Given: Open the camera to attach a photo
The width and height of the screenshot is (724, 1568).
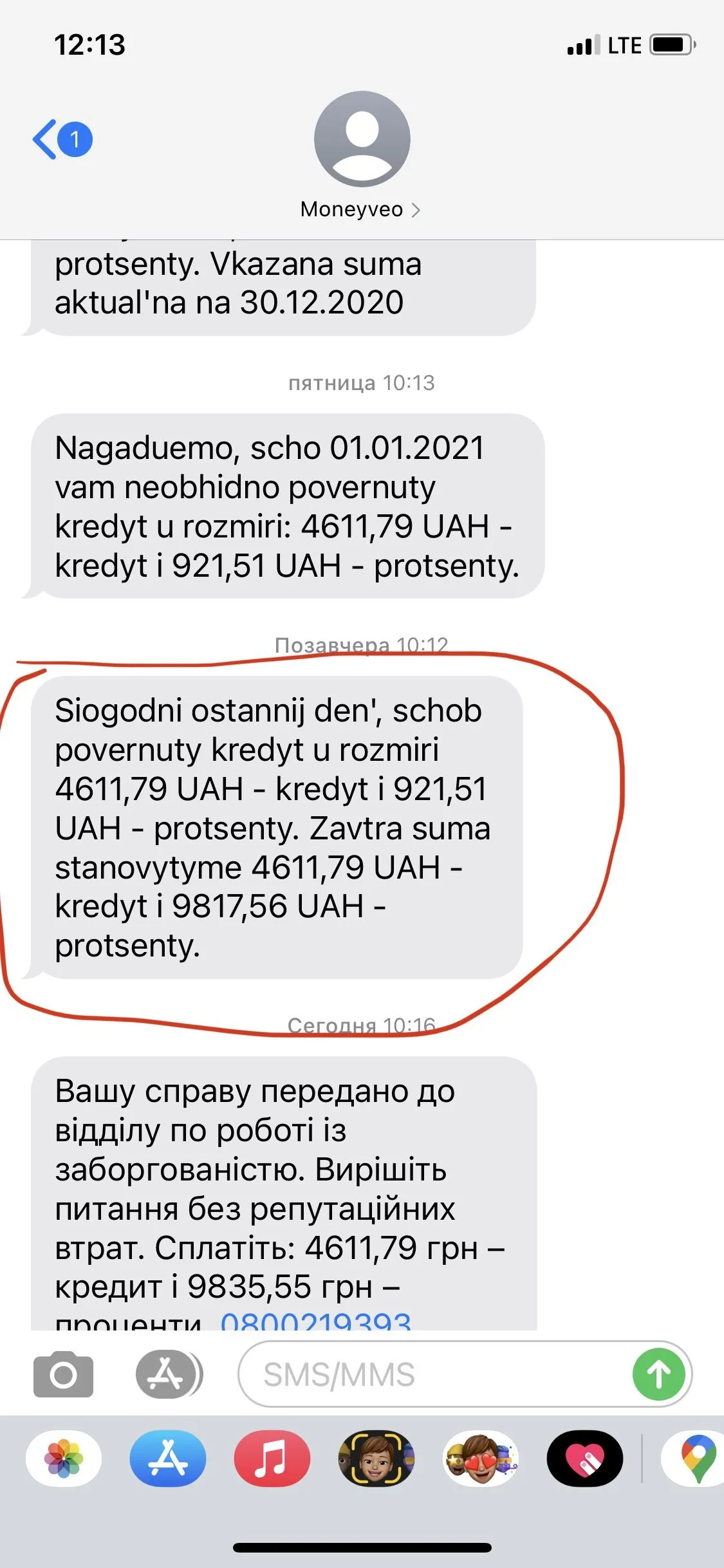Looking at the screenshot, I should coord(63,1376).
